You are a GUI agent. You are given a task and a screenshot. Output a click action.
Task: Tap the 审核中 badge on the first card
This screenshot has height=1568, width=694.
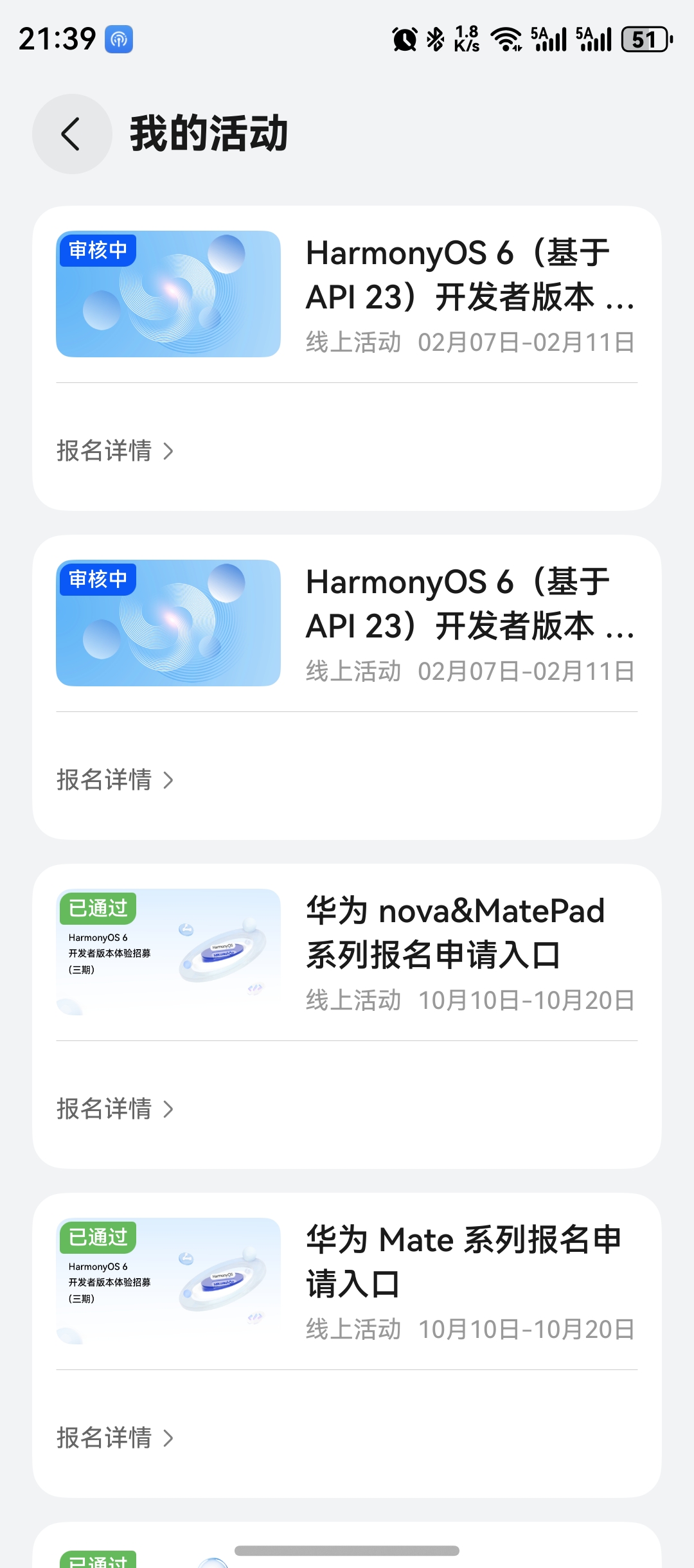97,251
